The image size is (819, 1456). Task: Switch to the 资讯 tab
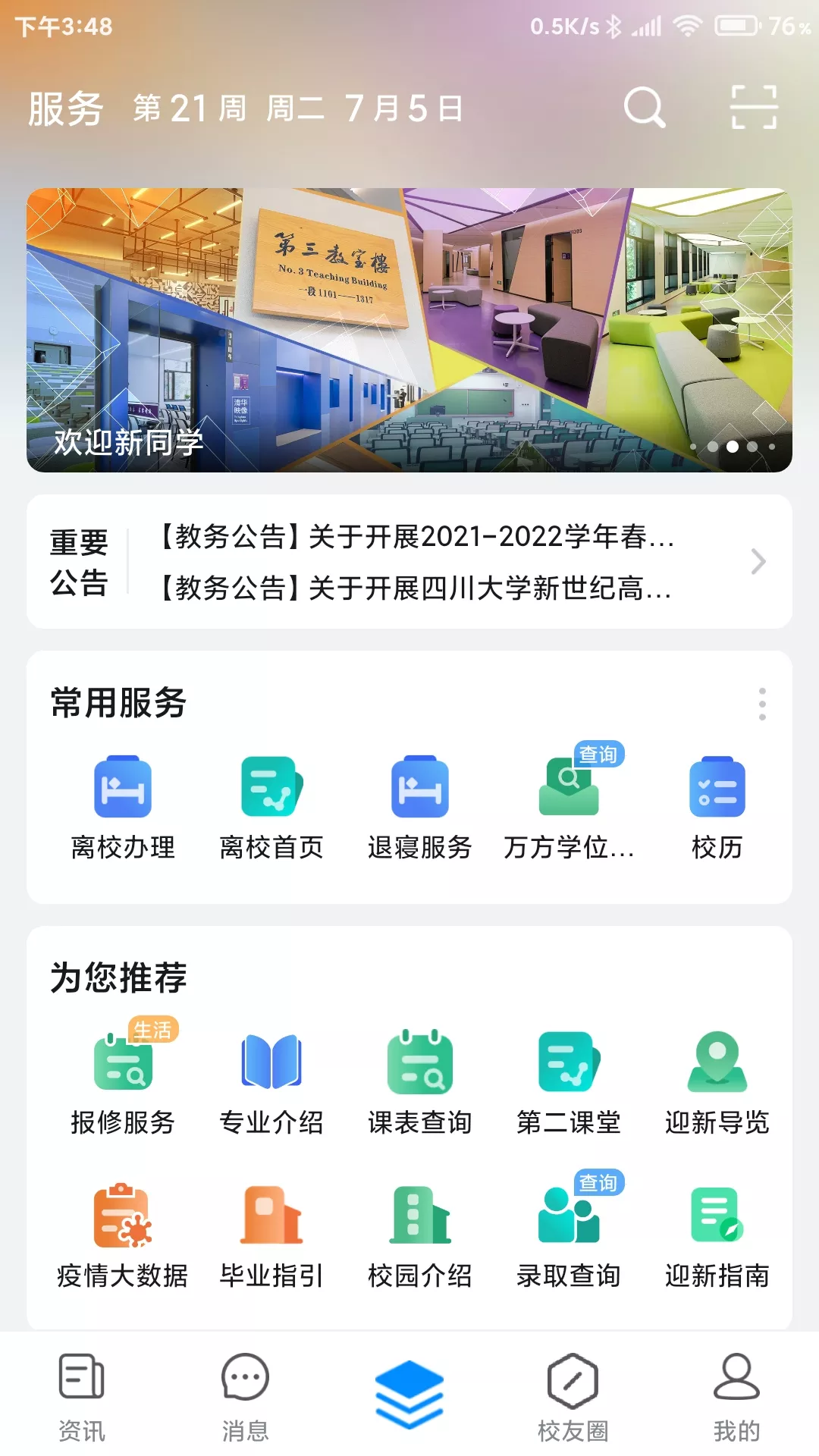pos(82,1396)
